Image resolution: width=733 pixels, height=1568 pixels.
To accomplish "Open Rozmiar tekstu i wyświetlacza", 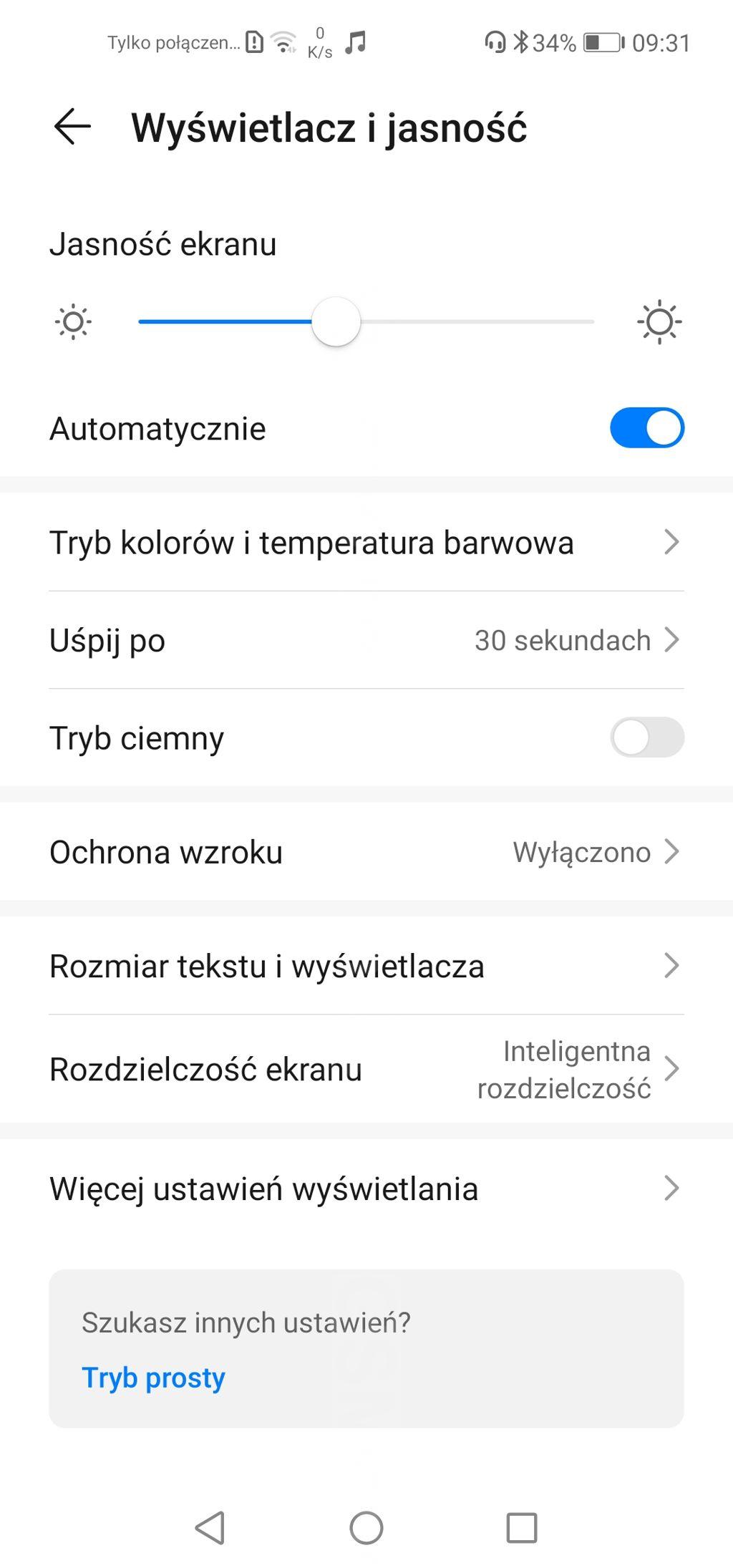I will point(366,966).
